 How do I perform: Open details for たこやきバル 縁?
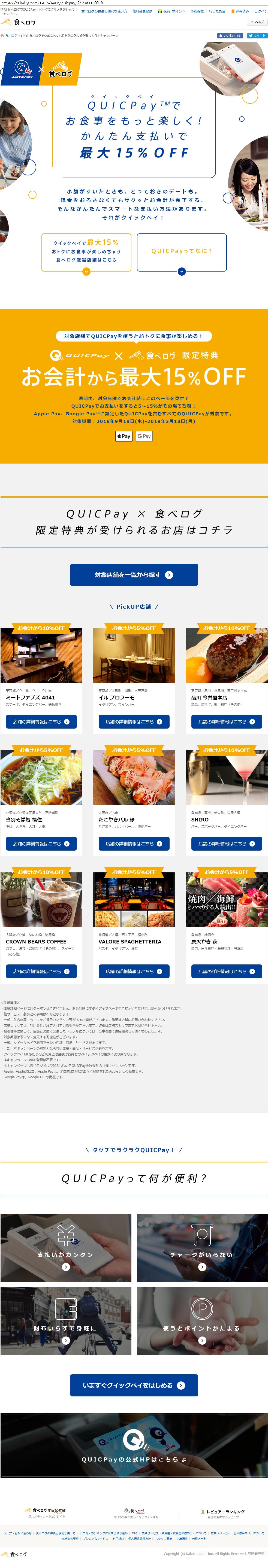(134, 844)
